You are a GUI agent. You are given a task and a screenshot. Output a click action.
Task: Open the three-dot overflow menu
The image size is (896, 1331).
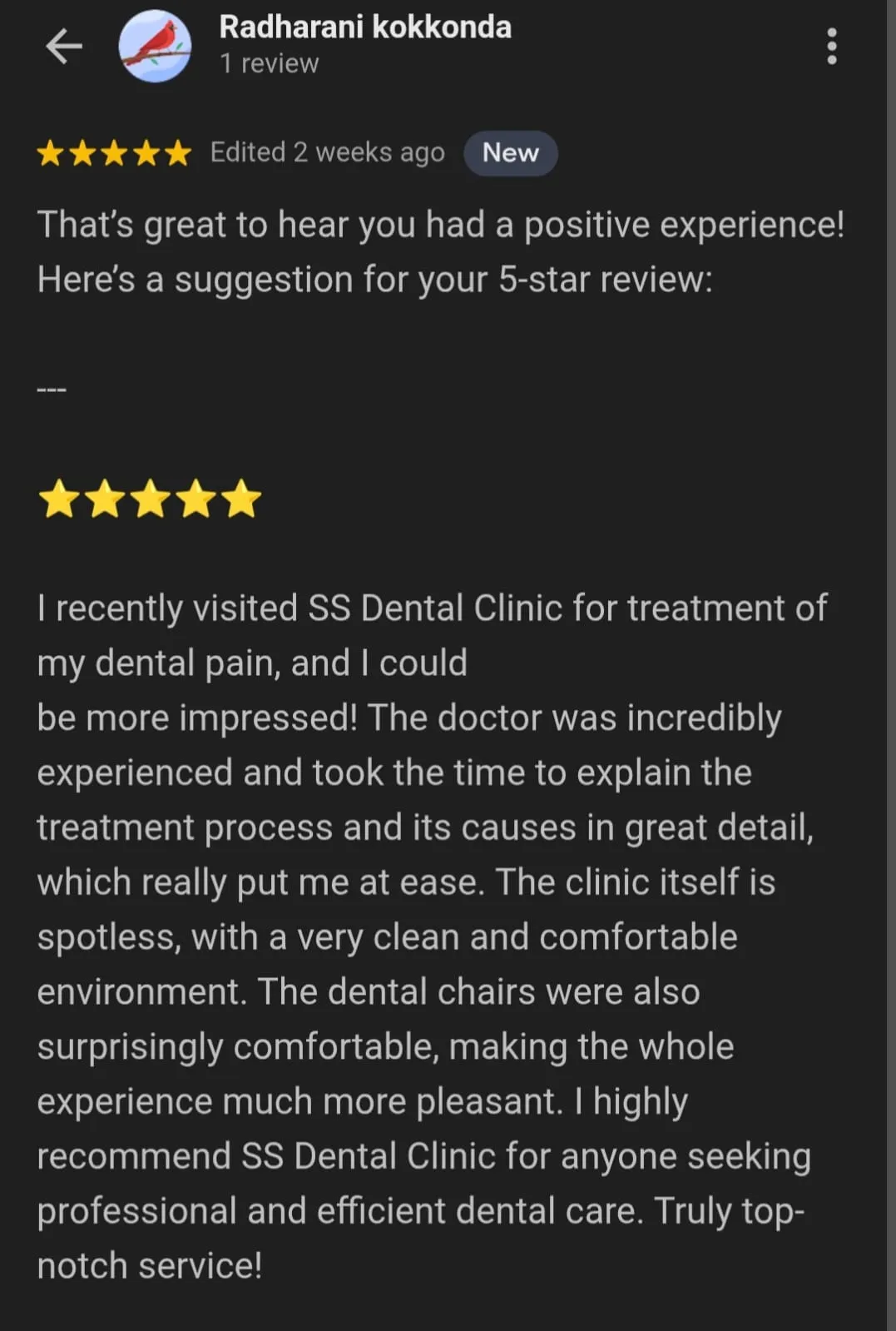(831, 46)
